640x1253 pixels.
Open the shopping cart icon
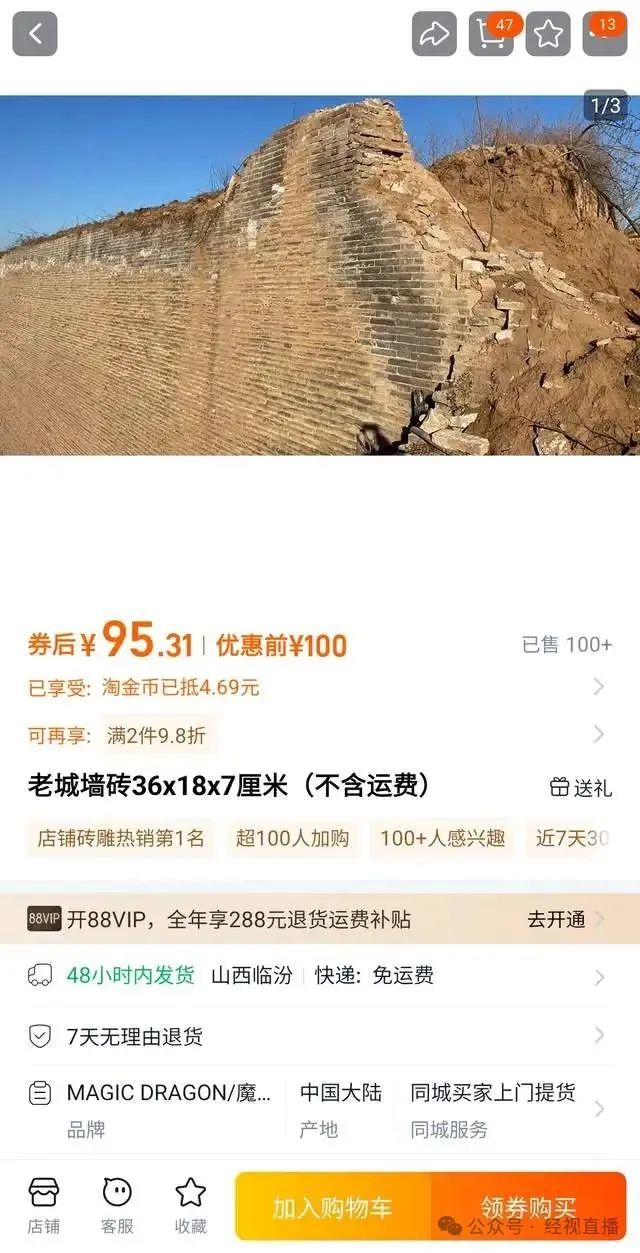pos(491,34)
